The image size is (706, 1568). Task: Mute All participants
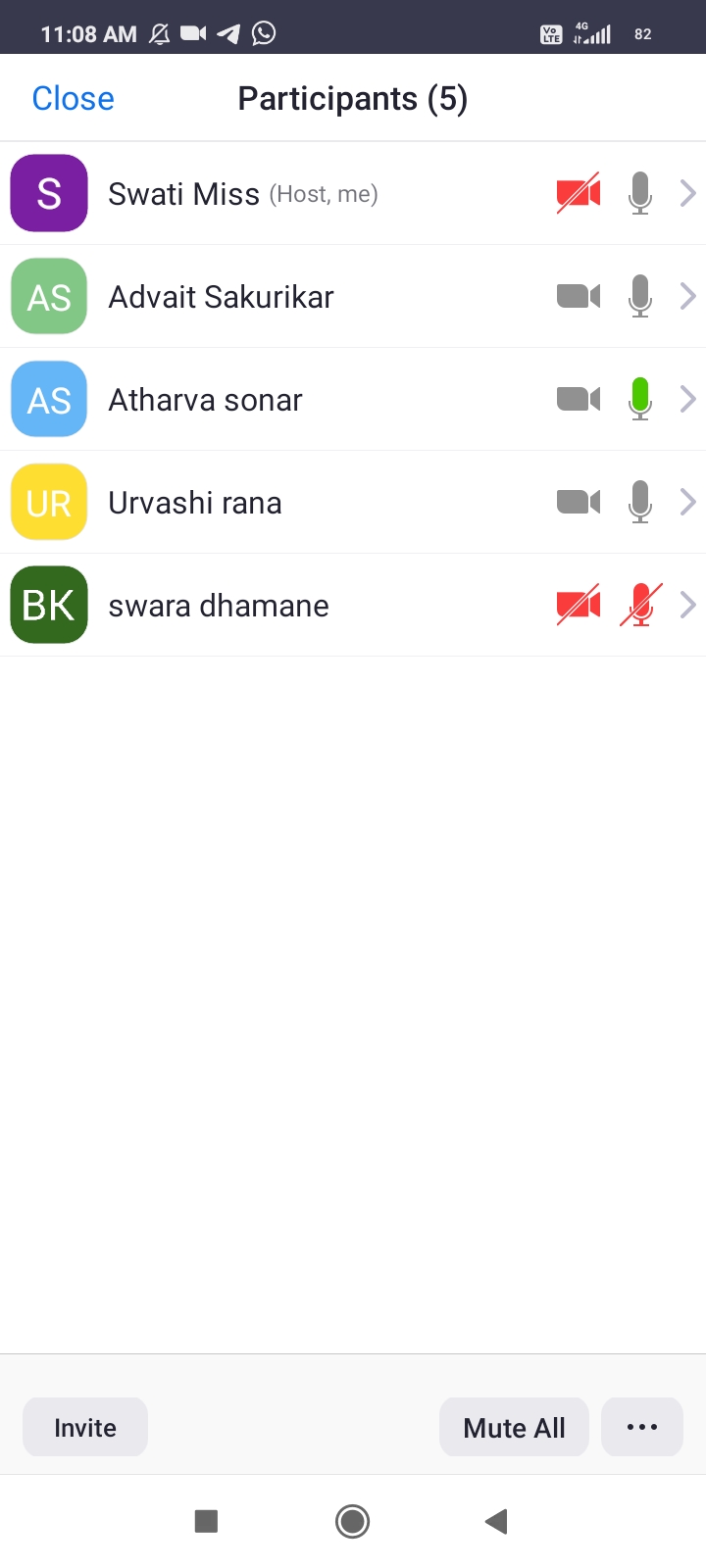point(514,1427)
